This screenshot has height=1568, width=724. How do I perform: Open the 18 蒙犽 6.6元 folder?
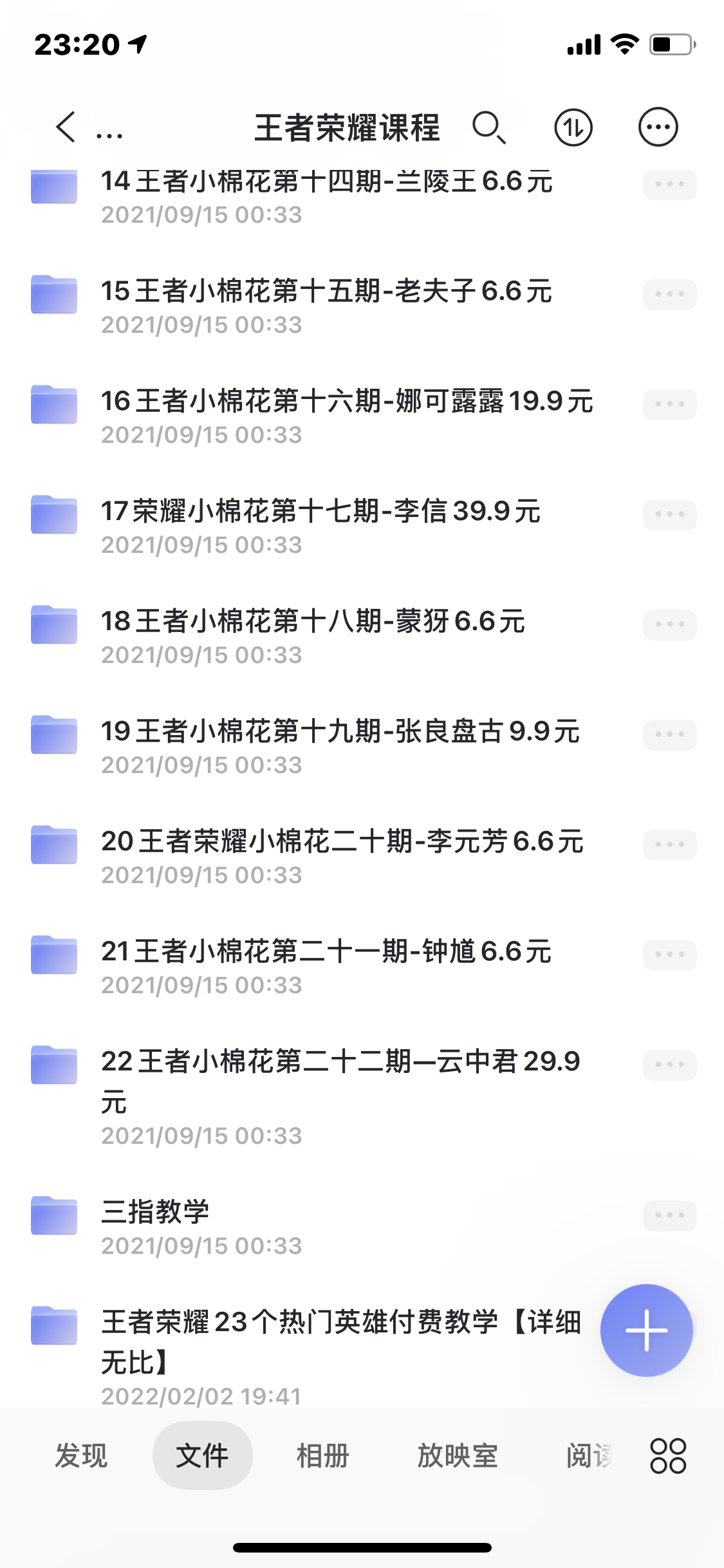313,622
